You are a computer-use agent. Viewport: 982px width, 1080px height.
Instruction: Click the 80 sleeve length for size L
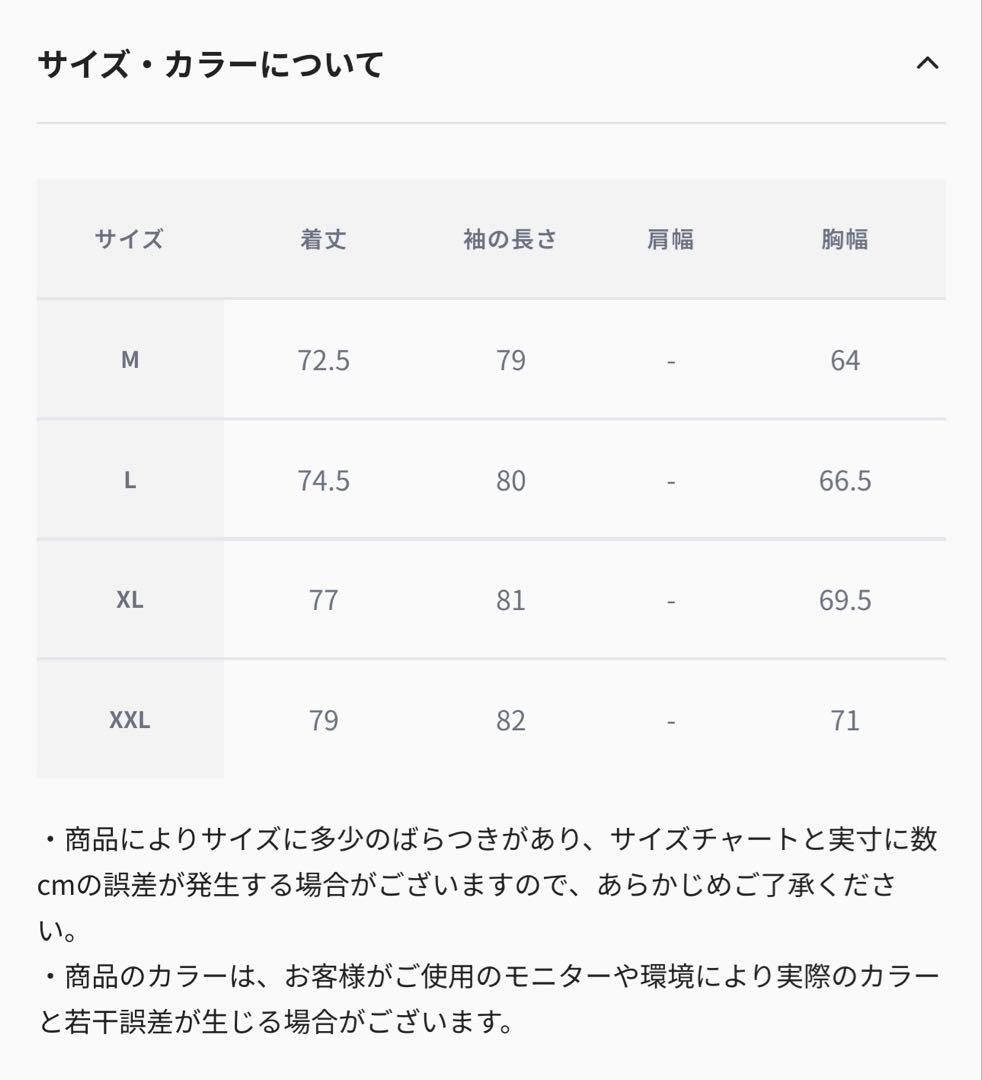click(511, 480)
